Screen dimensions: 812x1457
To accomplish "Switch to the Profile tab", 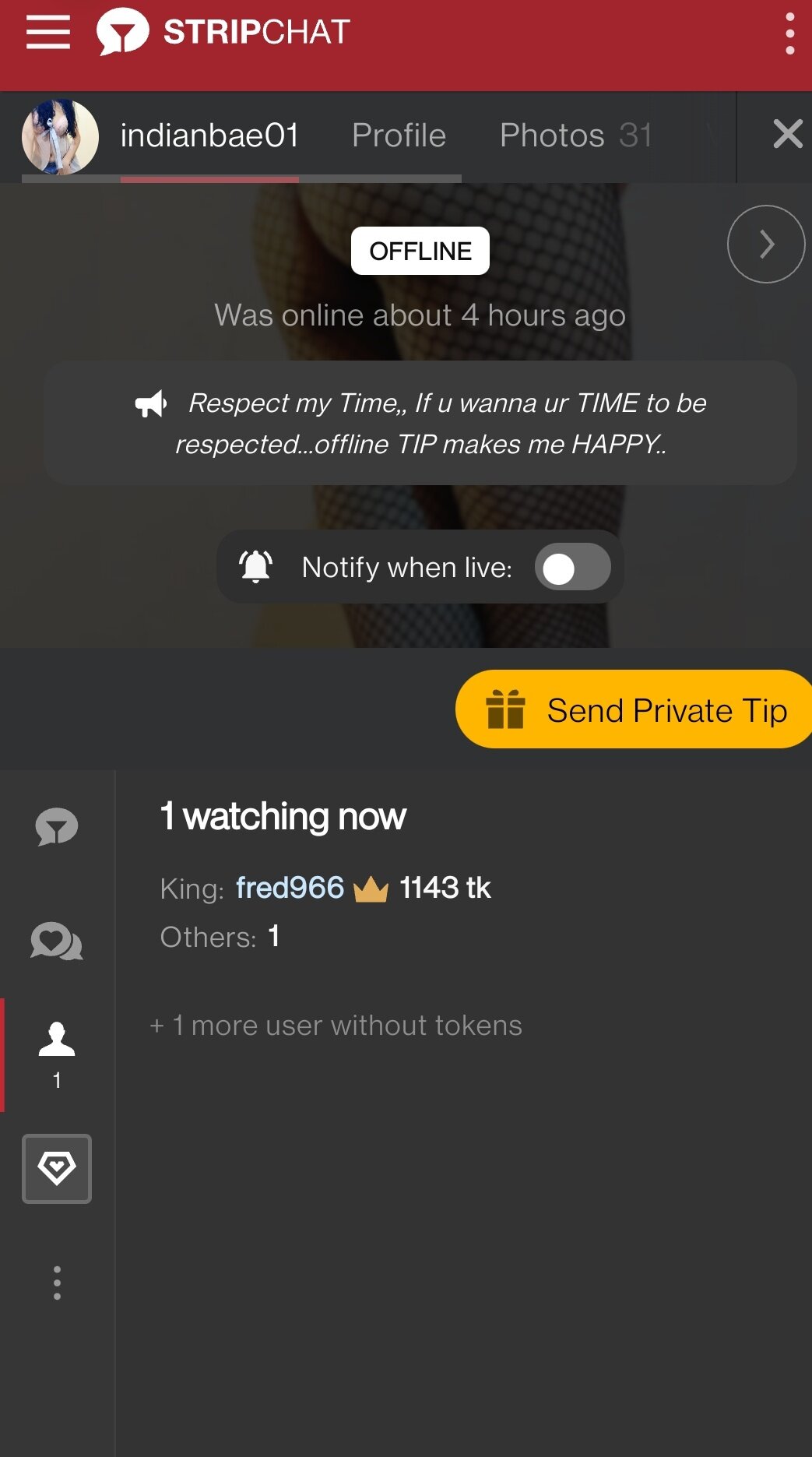I will [x=399, y=135].
